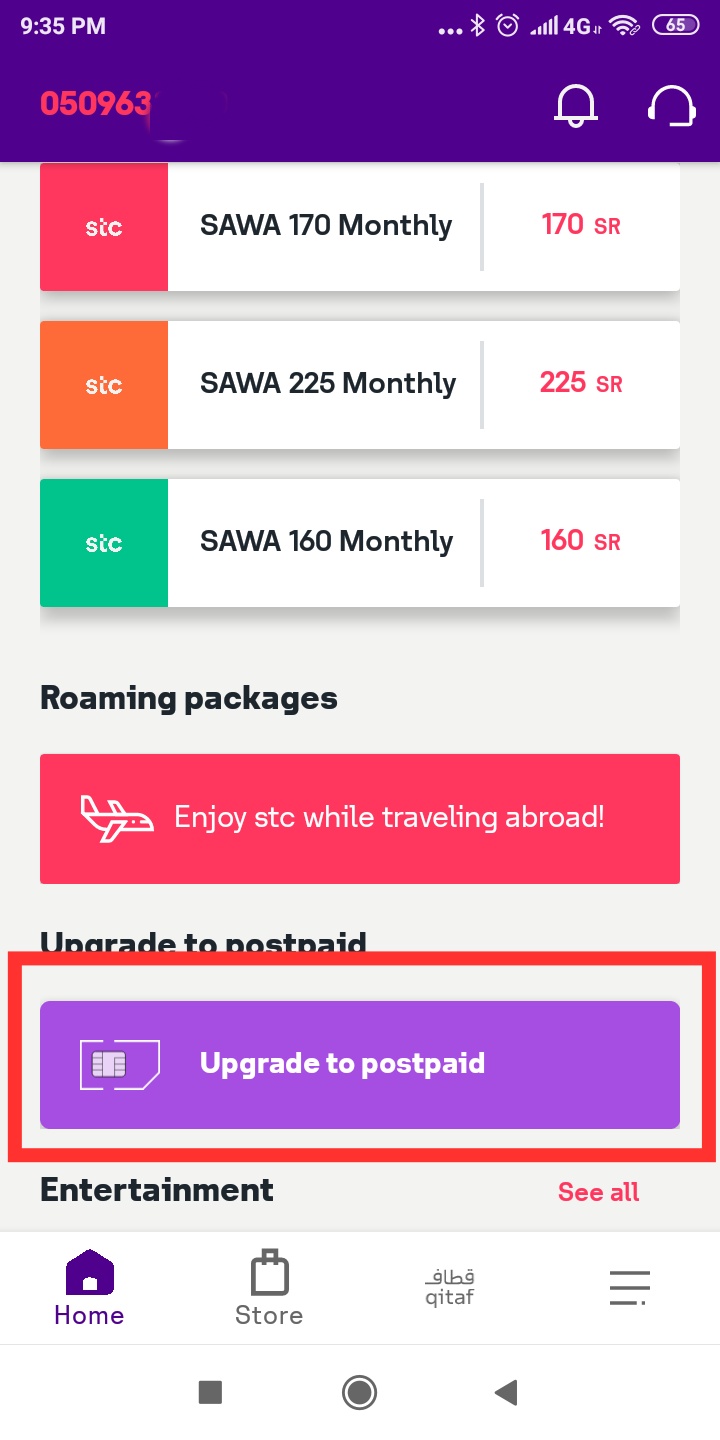This screenshot has height=1440, width=720.
Task: Select the SAWA 225 Monthly package
Action: (360, 384)
